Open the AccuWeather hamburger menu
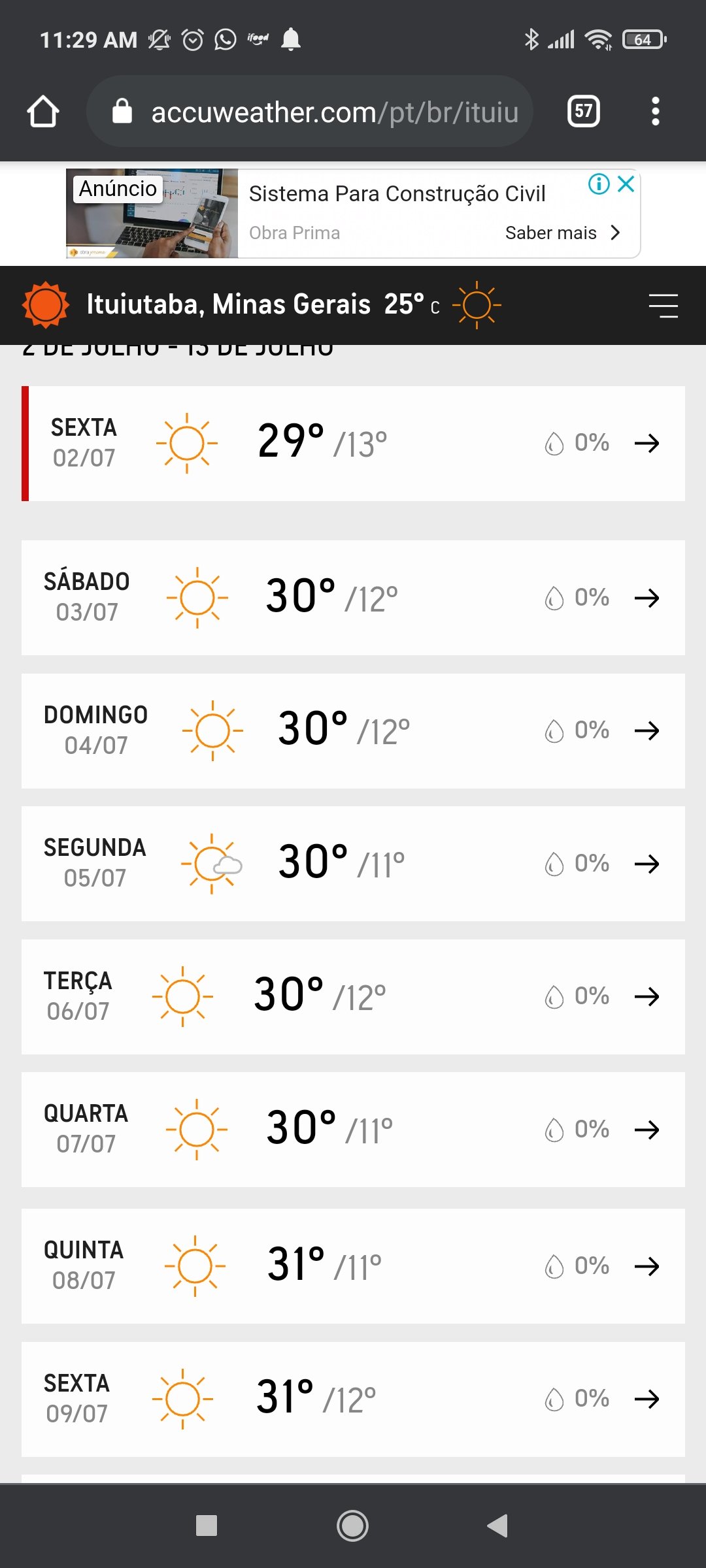The image size is (706, 1568). point(663,306)
